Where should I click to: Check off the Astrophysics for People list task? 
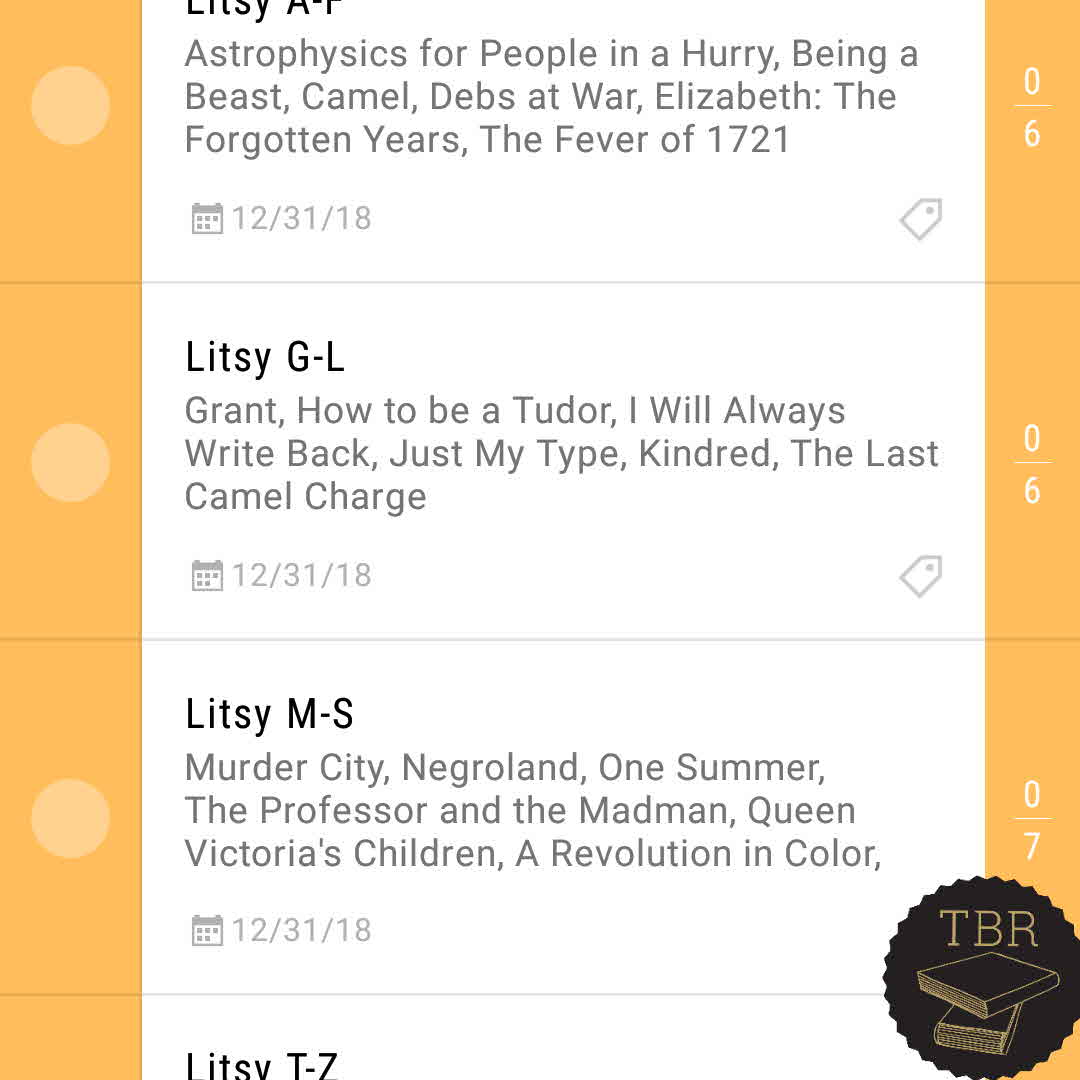point(70,105)
